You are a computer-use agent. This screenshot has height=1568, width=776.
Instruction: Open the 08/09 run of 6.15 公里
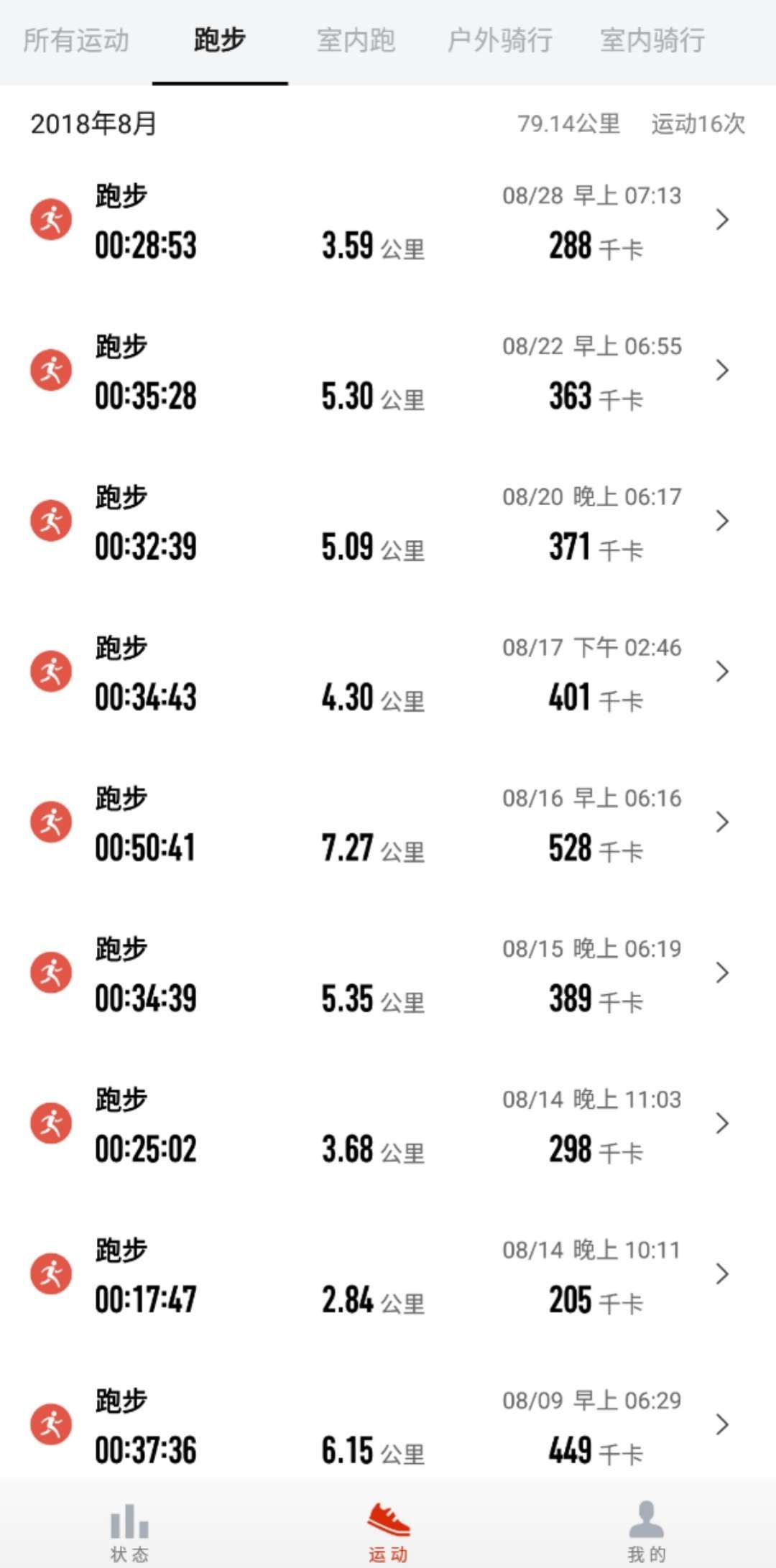tap(388, 1426)
